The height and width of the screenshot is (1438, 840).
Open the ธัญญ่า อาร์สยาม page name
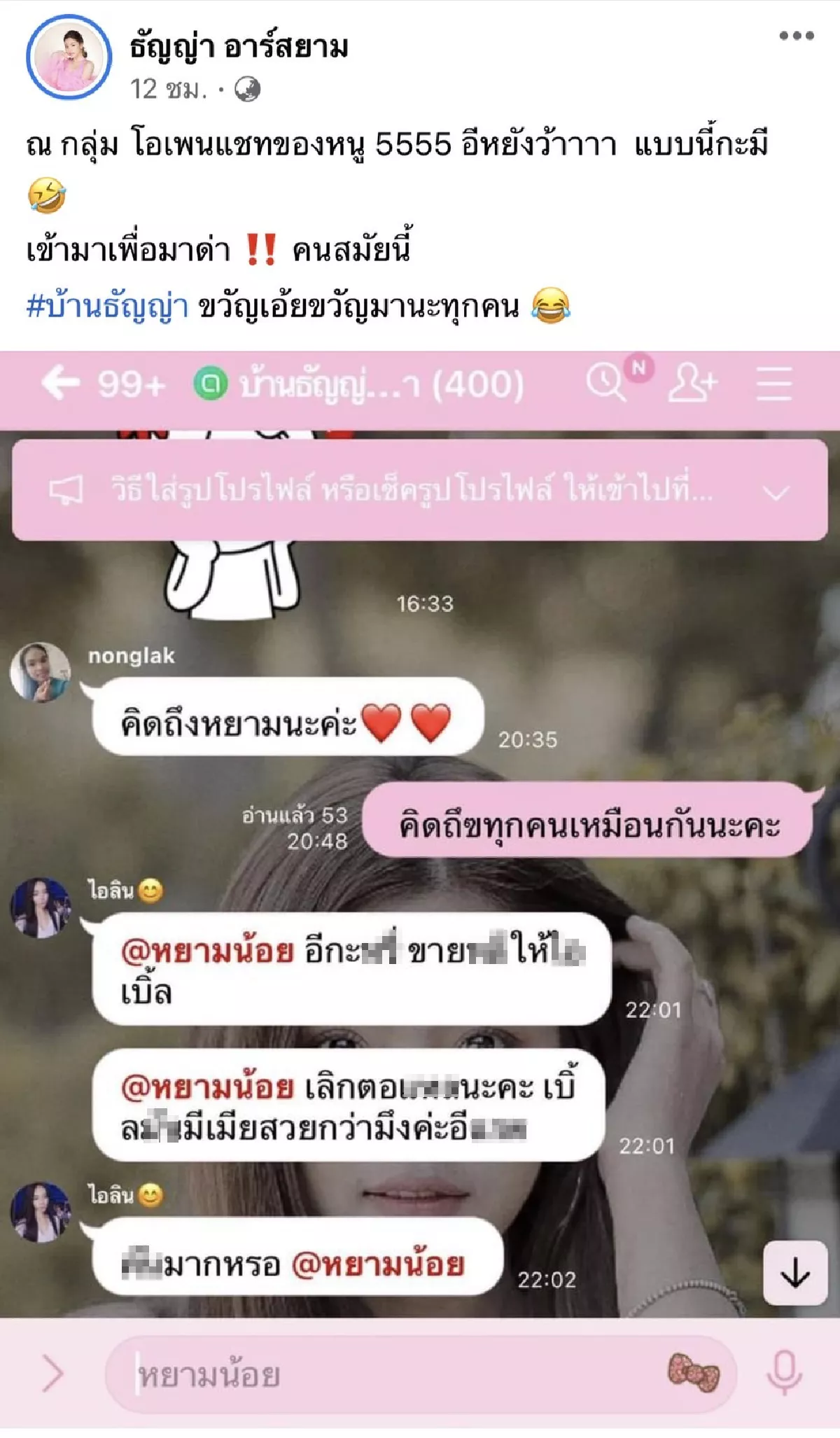pyautogui.click(x=239, y=47)
